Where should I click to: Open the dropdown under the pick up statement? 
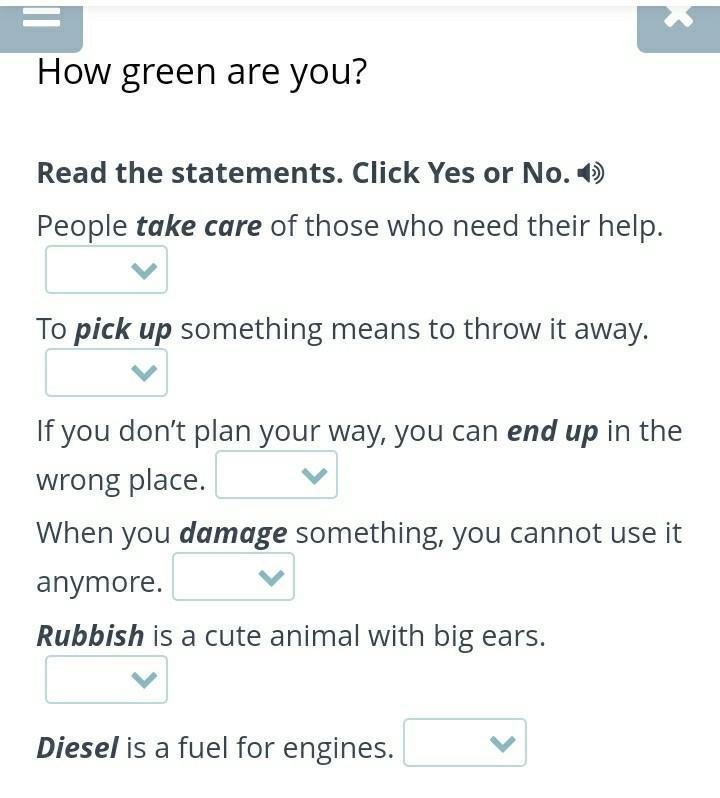pyautogui.click(x=106, y=373)
